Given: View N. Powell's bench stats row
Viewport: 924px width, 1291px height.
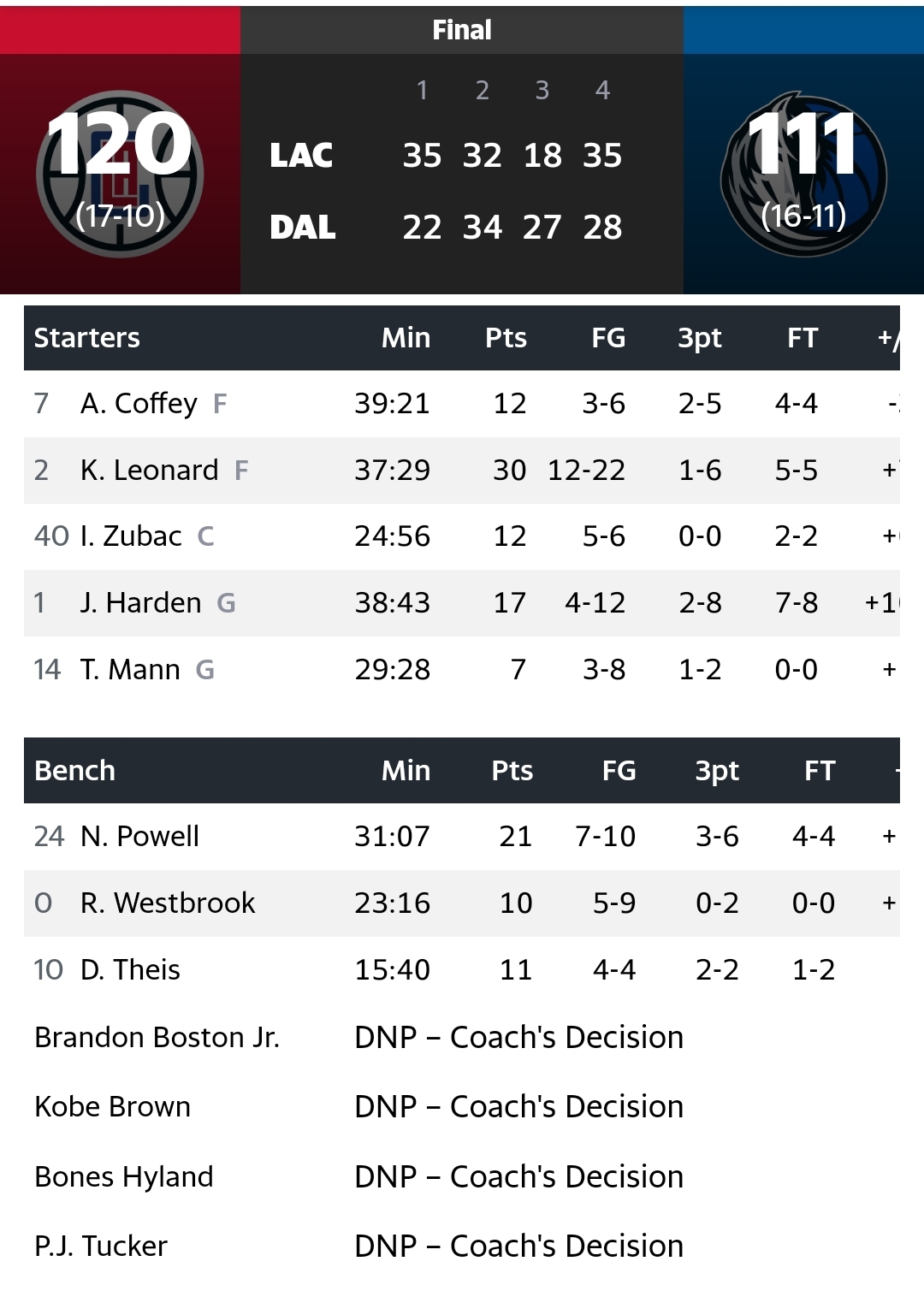Looking at the screenshot, I should tap(139, 836).
